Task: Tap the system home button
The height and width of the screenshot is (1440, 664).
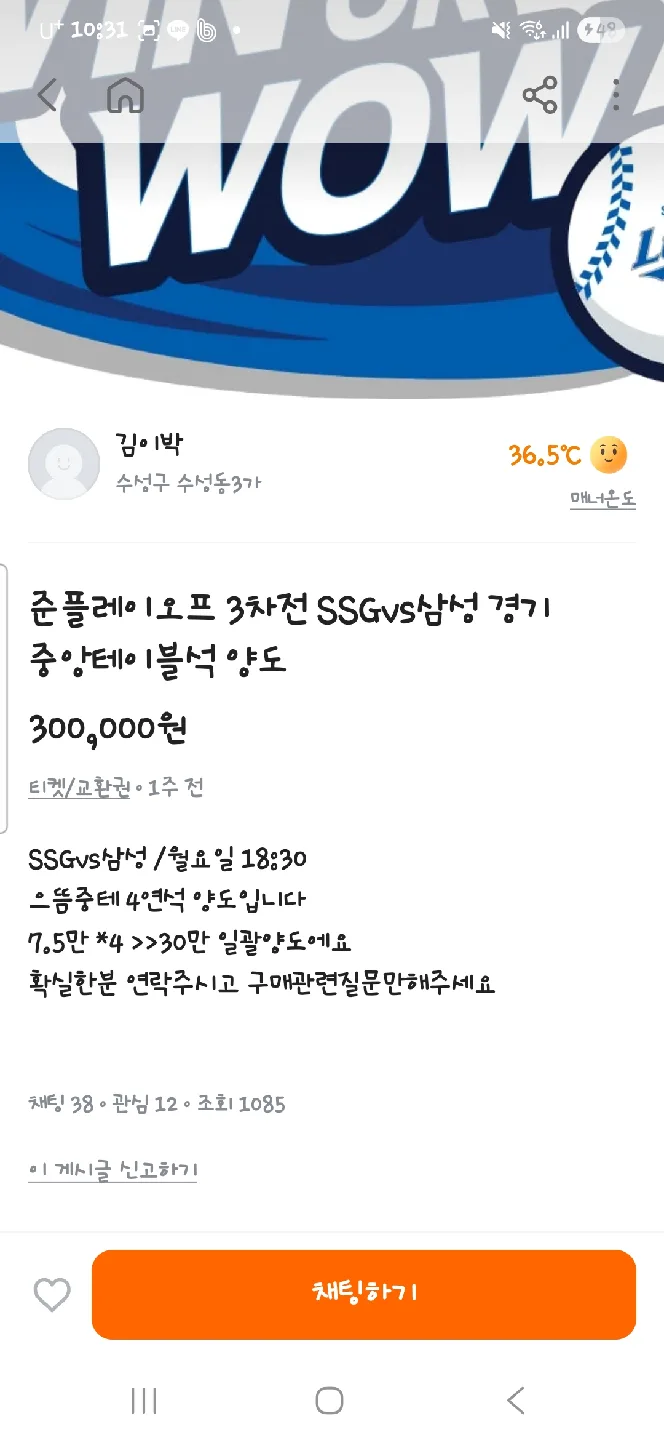Action: point(329,1400)
